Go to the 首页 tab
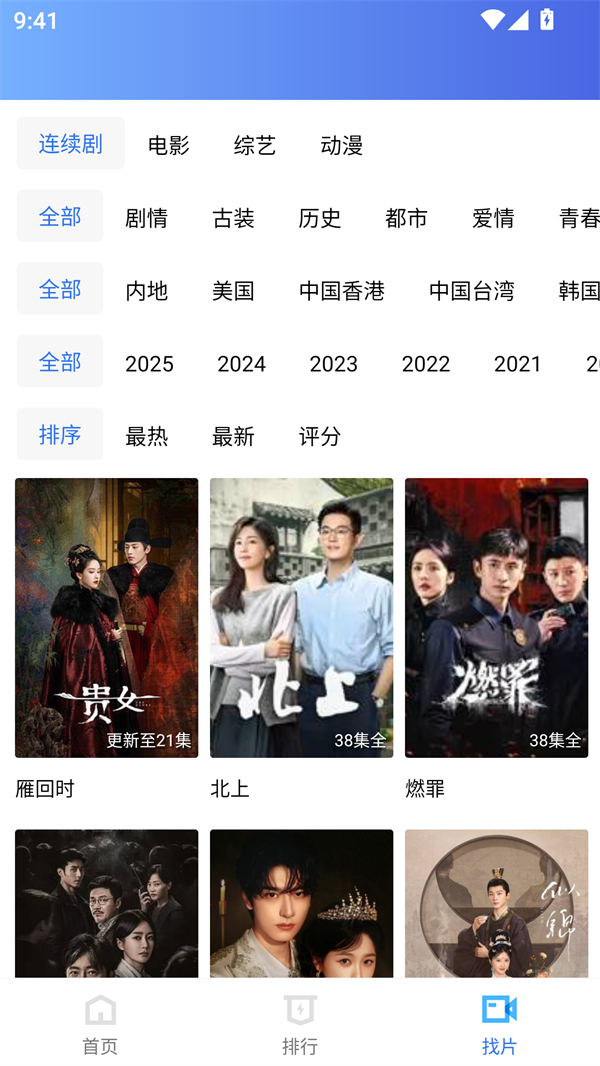This screenshot has height=1066, width=600. [x=100, y=1024]
